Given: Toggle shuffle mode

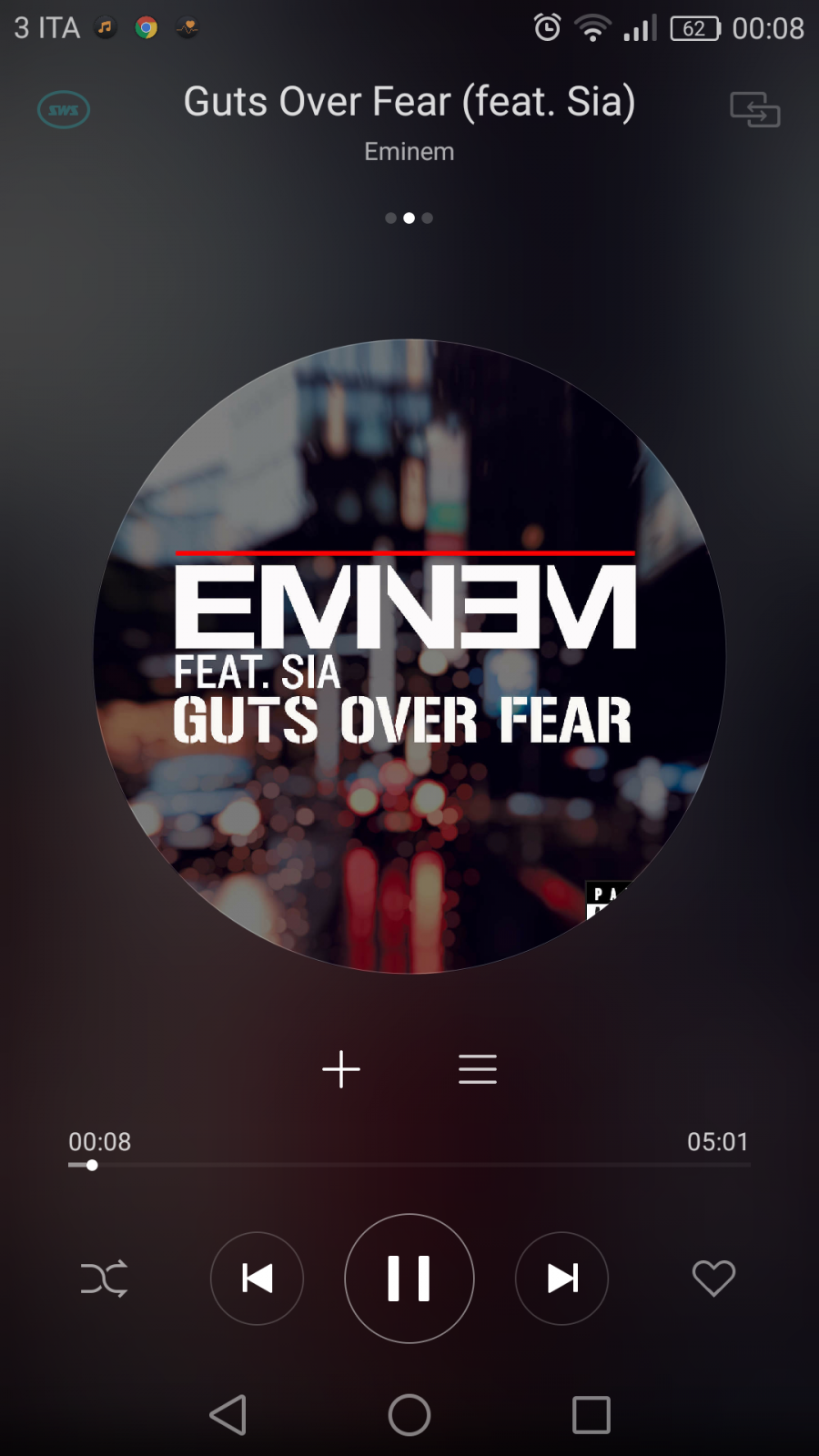Looking at the screenshot, I should pos(104,1279).
